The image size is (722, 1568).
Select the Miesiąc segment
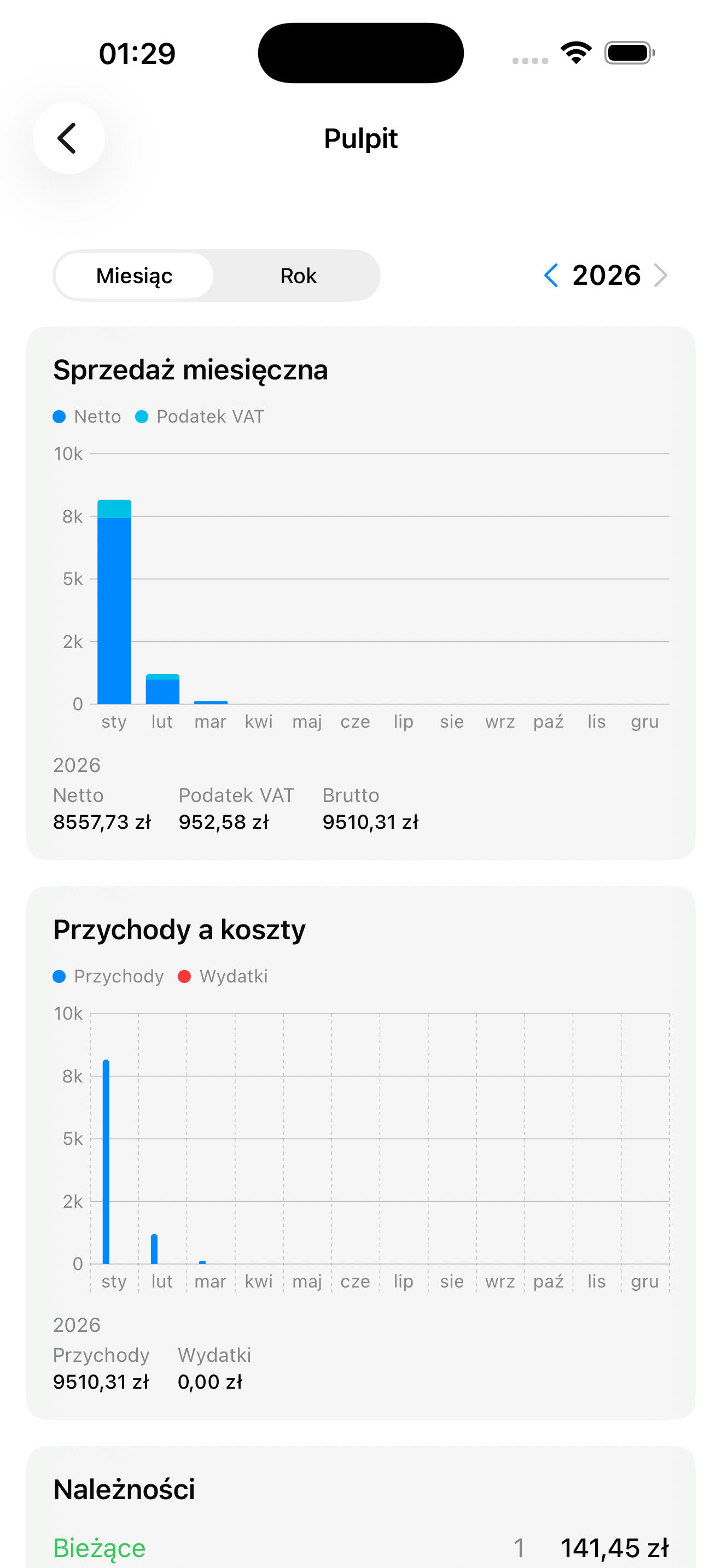135,276
